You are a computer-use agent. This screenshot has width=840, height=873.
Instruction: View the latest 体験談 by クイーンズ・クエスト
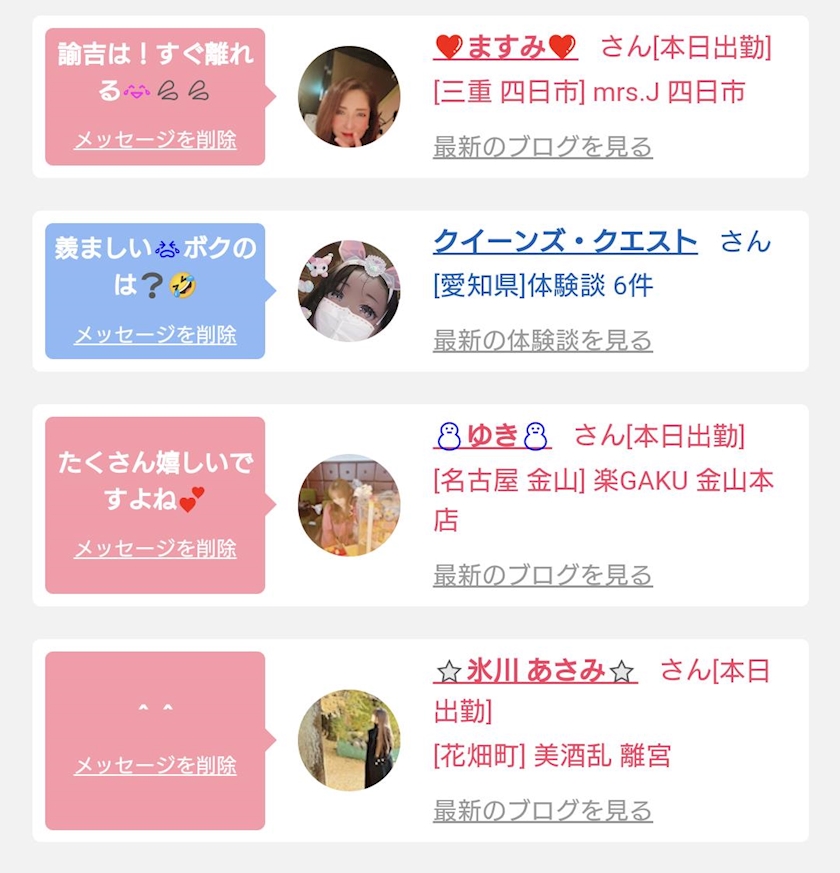click(x=543, y=341)
